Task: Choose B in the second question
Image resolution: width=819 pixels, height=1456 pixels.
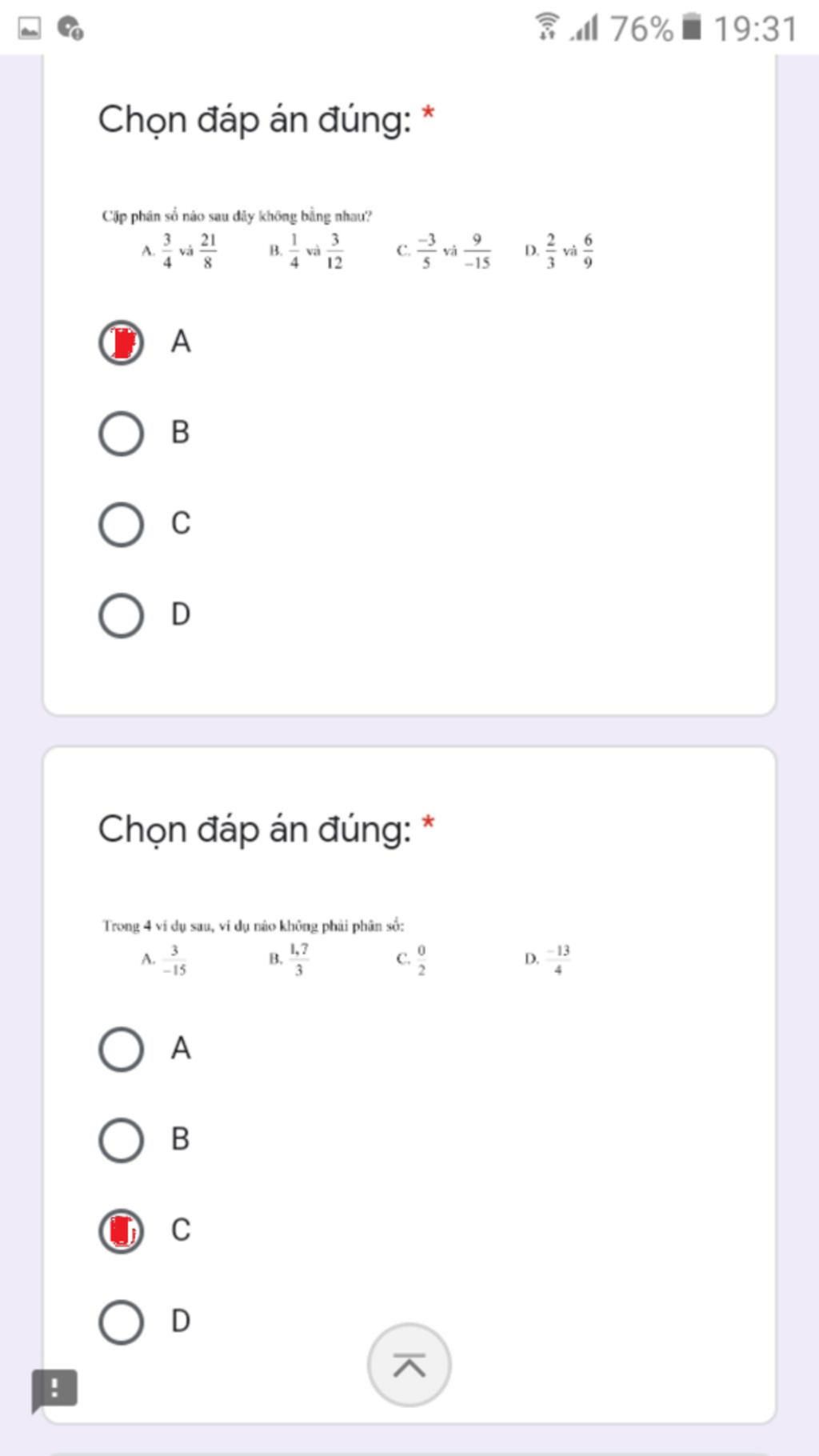Action: [x=122, y=1140]
